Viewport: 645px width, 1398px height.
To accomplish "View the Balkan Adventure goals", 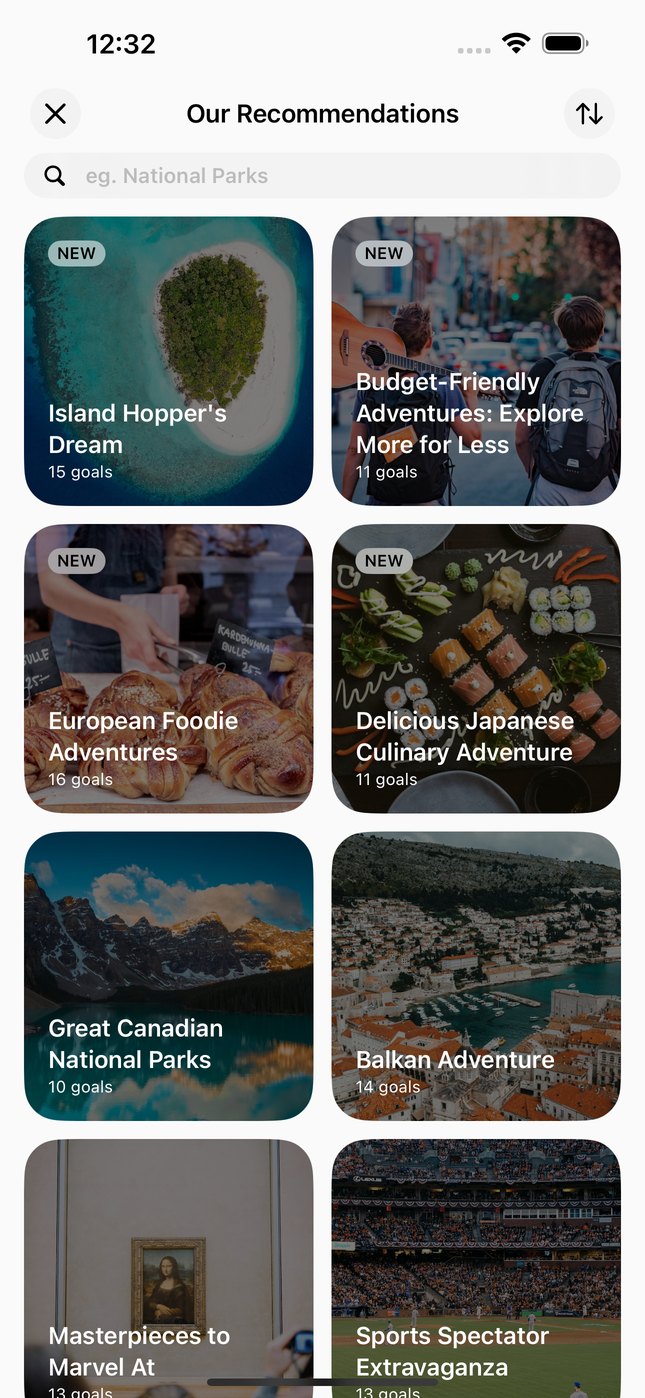I will click(x=476, y=976).
